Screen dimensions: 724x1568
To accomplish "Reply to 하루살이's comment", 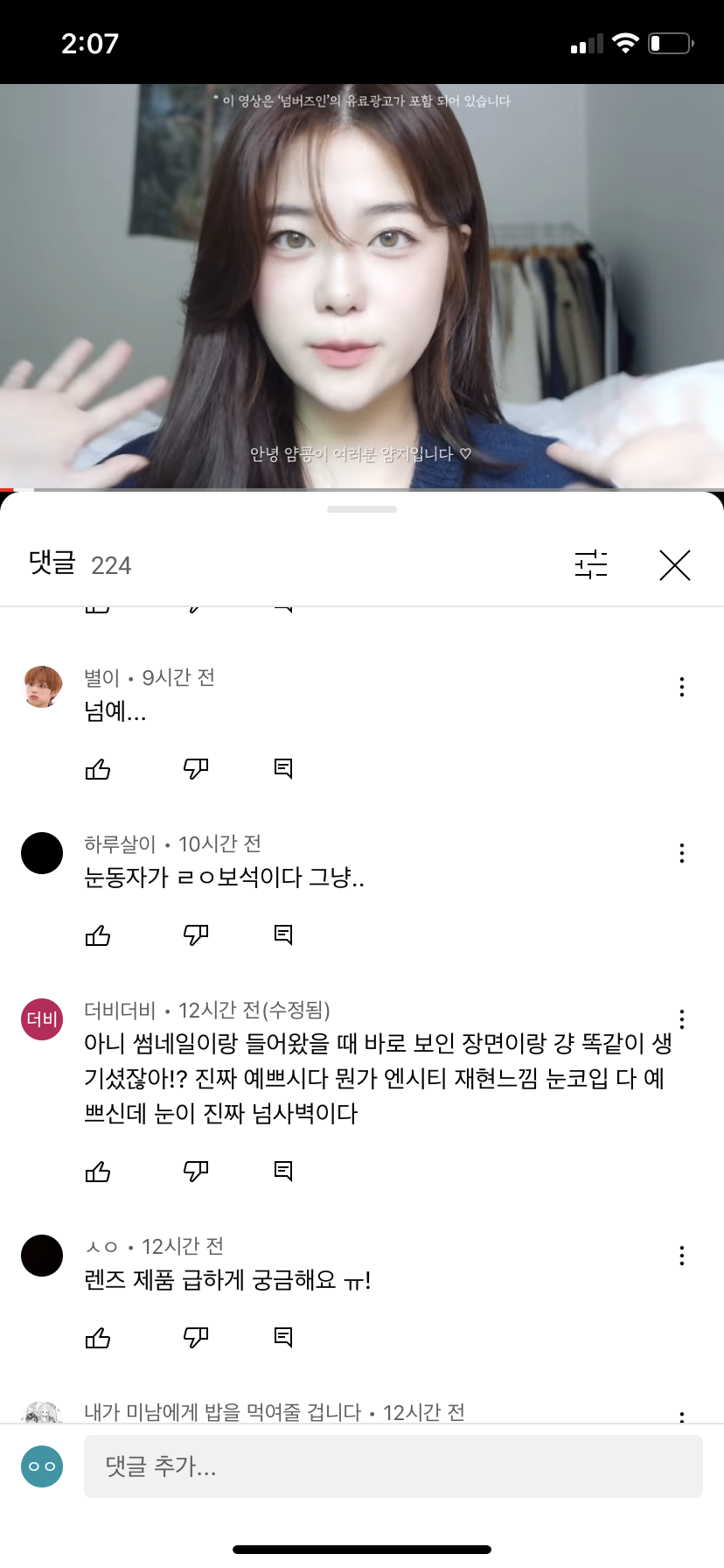I will pos(283,935).
